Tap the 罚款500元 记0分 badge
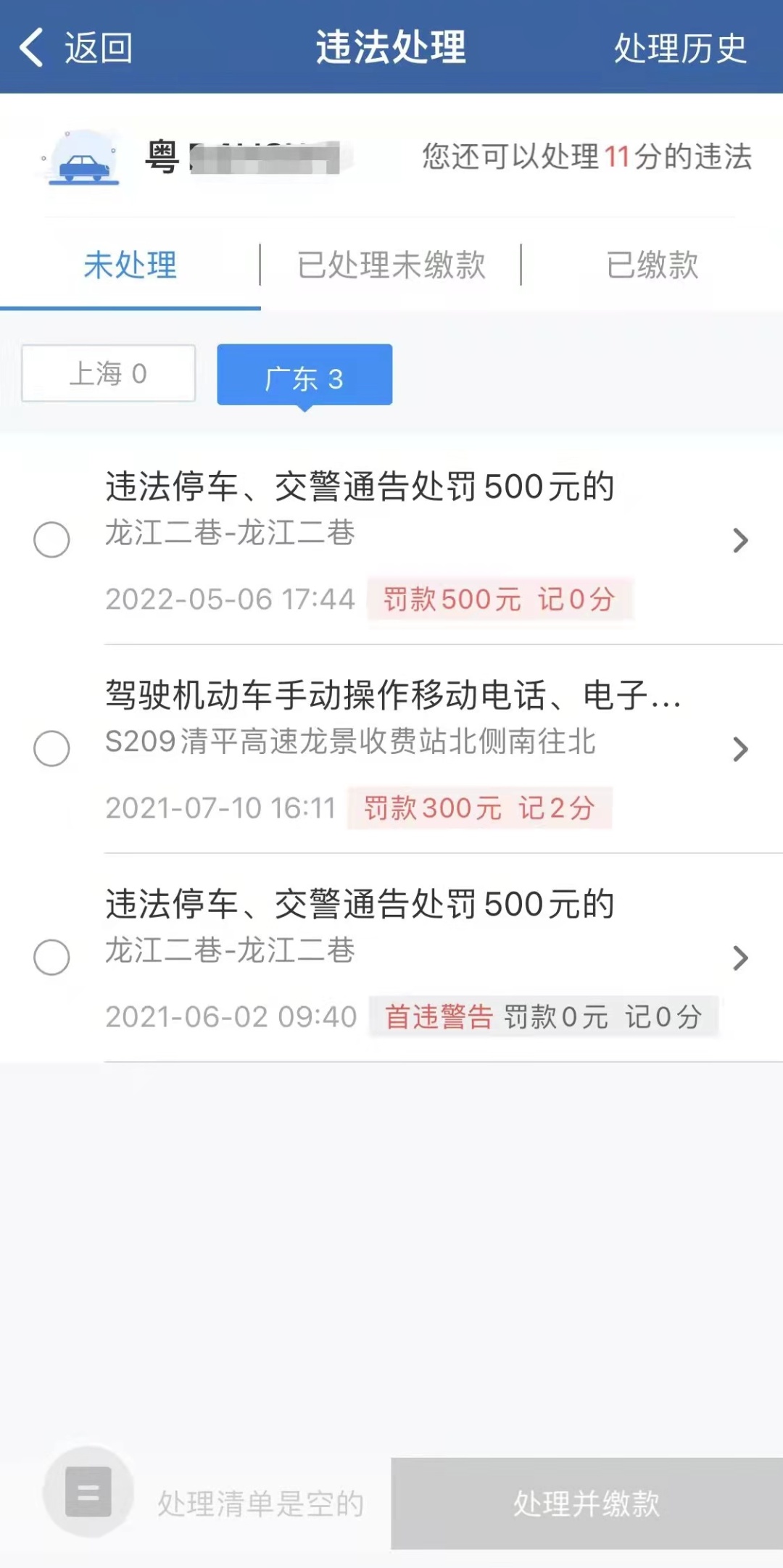Viewport: 783px width, 1568px height. pos(502,600)
